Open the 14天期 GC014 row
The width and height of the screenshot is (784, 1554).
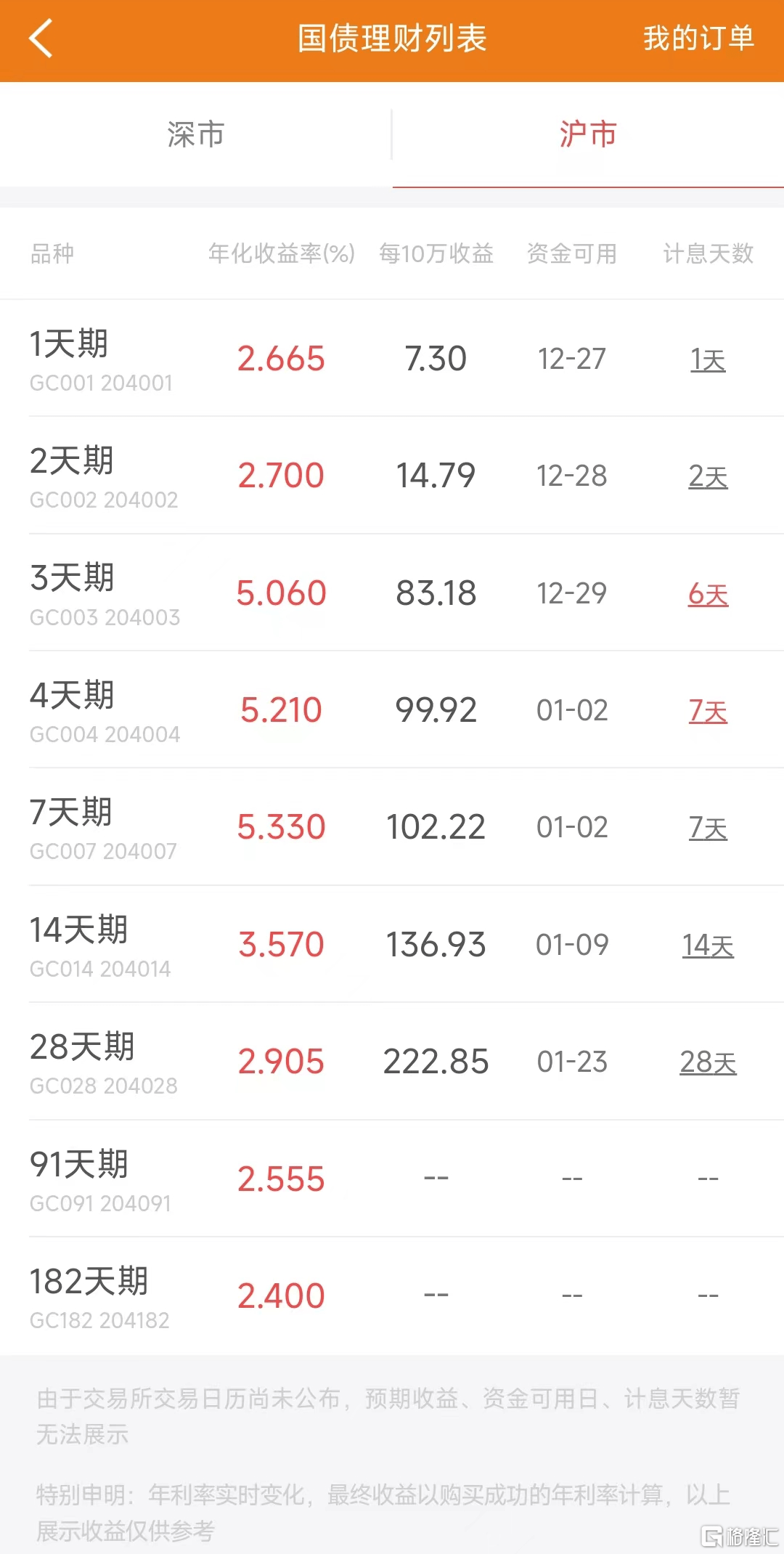392,945
